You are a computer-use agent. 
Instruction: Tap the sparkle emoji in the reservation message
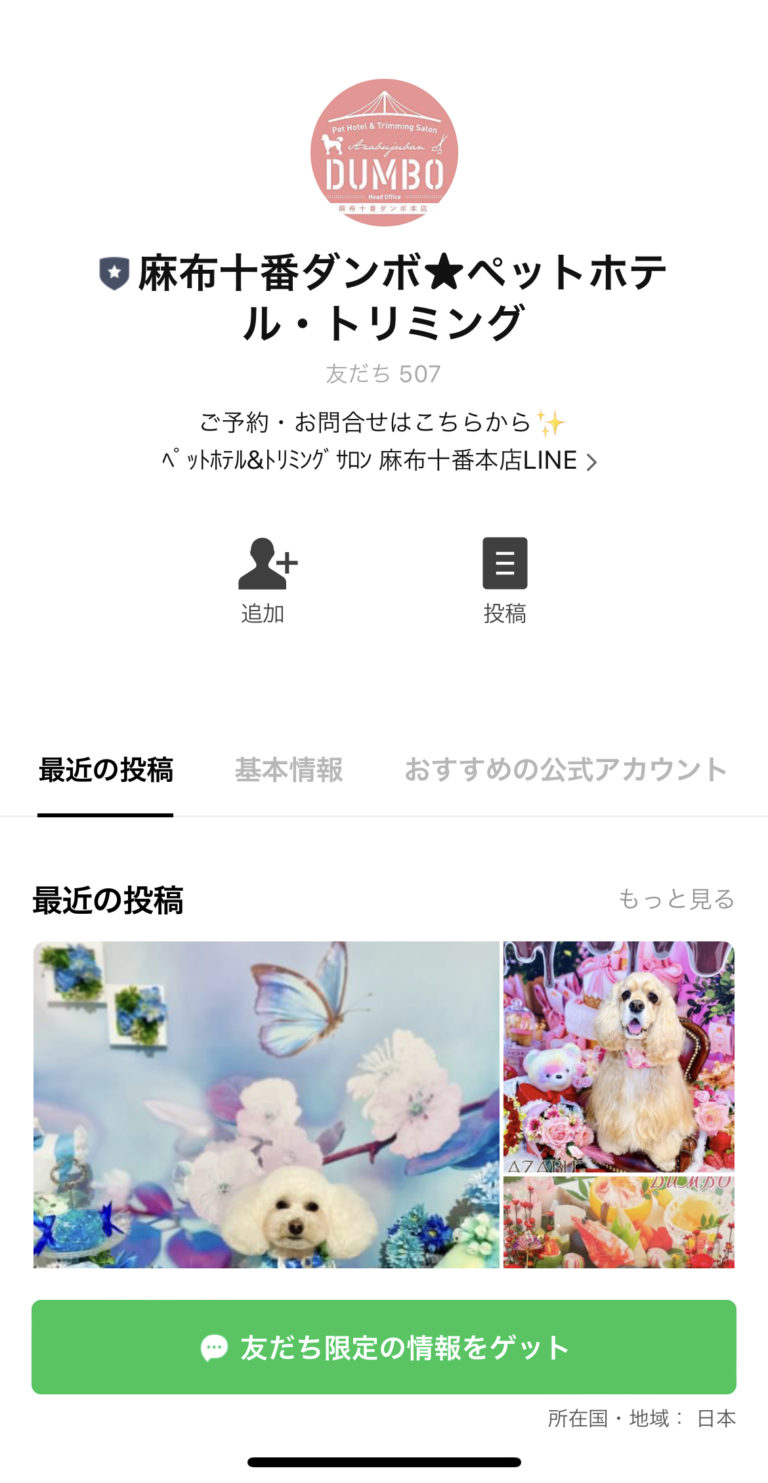(554, 422)
